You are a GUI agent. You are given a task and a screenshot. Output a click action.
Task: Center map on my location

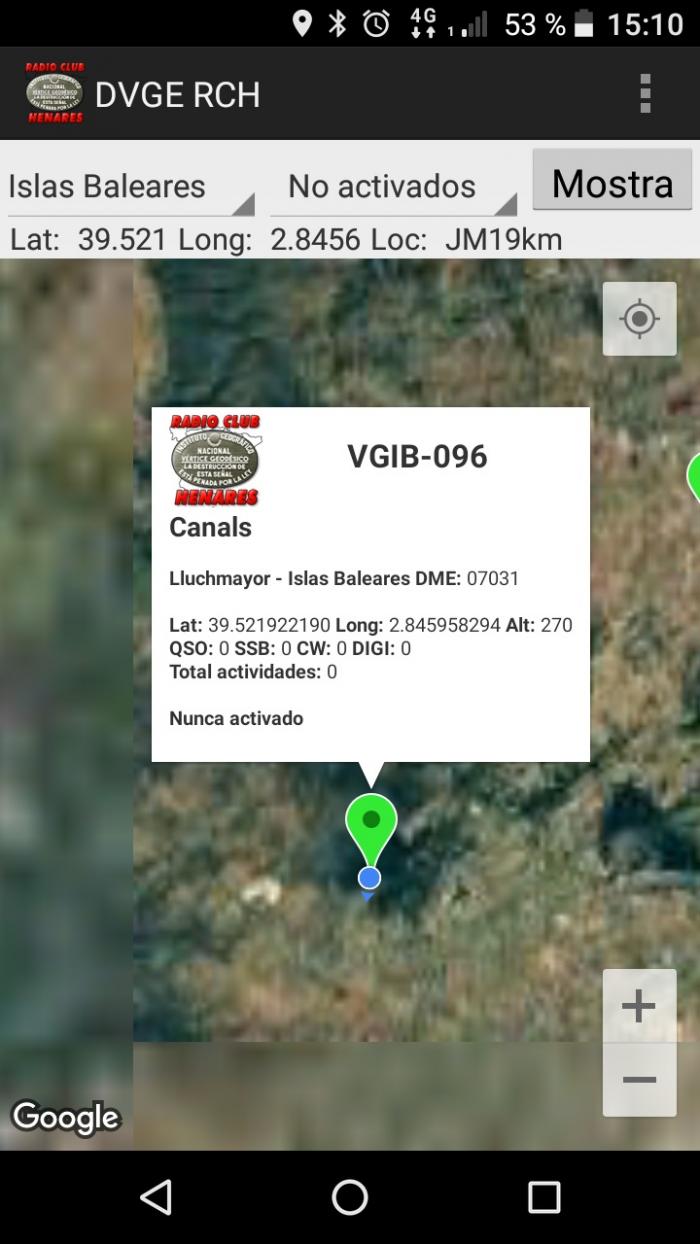639,319
